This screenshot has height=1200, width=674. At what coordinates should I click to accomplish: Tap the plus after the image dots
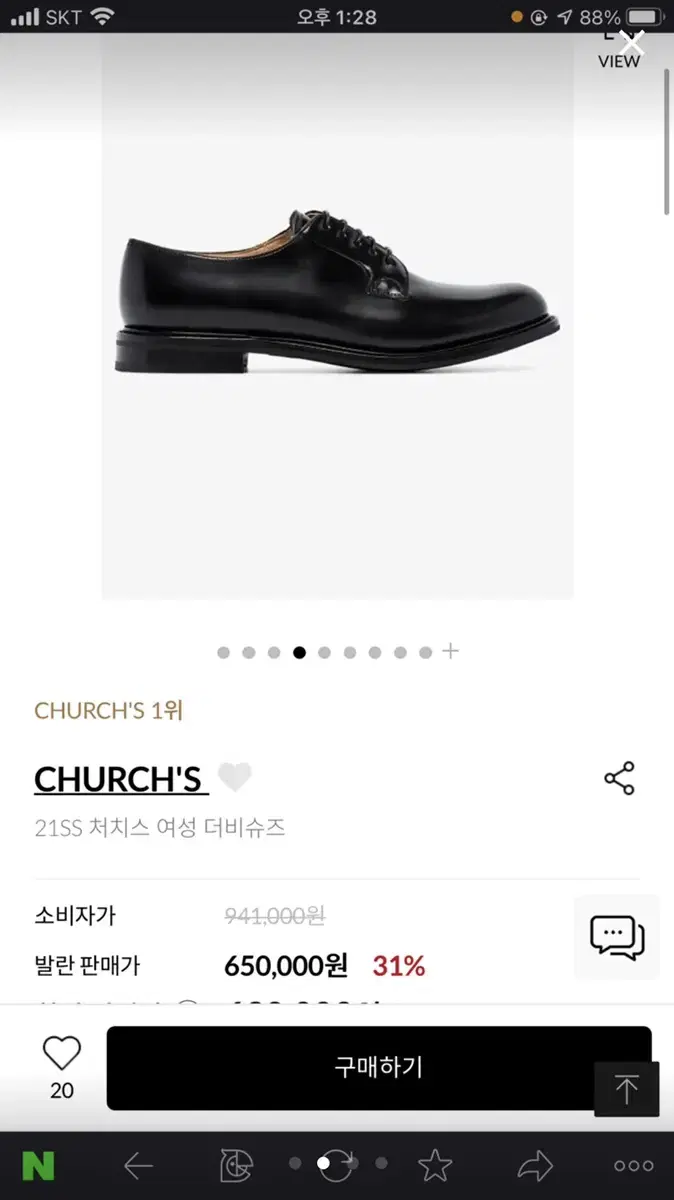[x=451, y=651]
